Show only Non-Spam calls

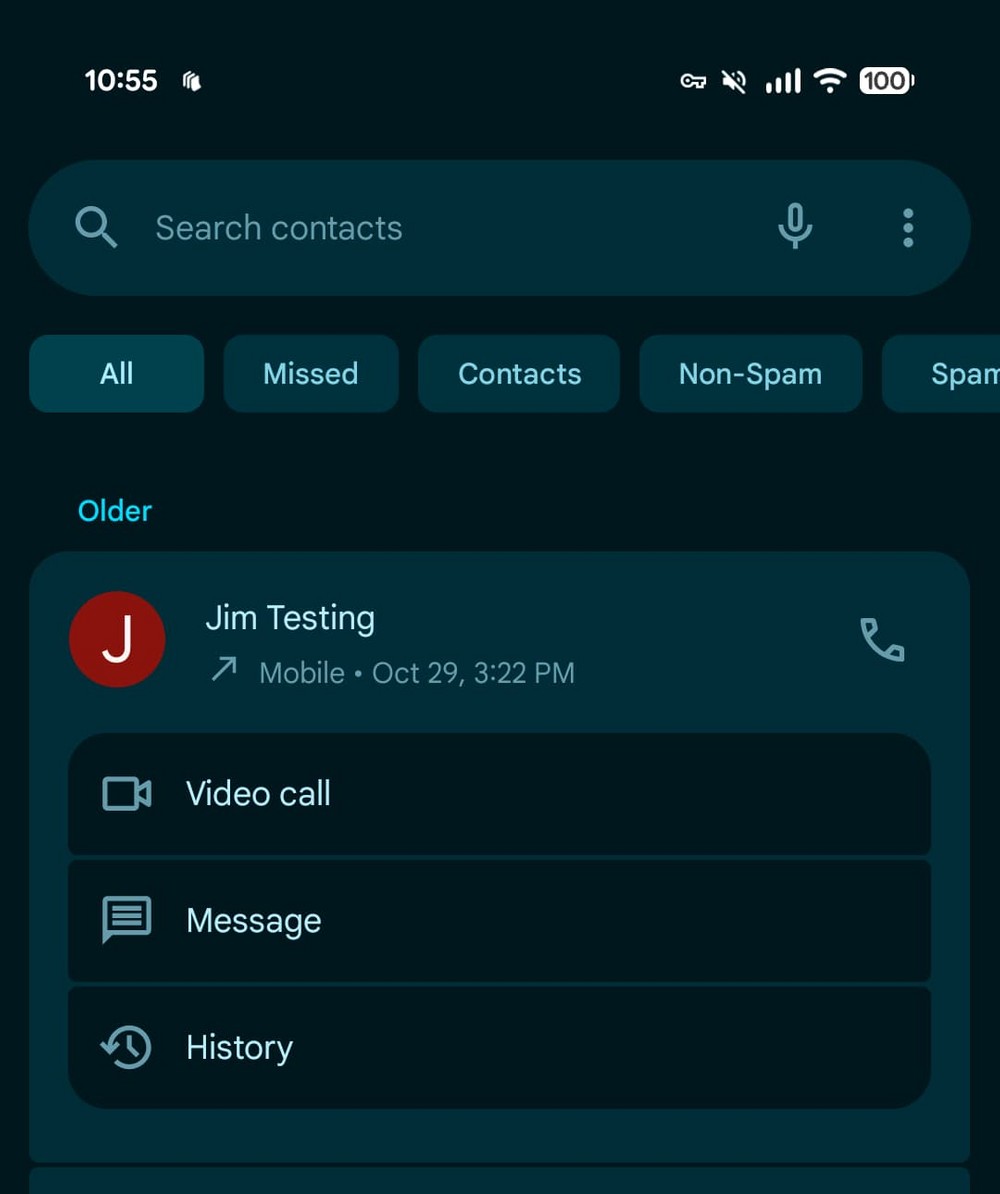point(750,374)
